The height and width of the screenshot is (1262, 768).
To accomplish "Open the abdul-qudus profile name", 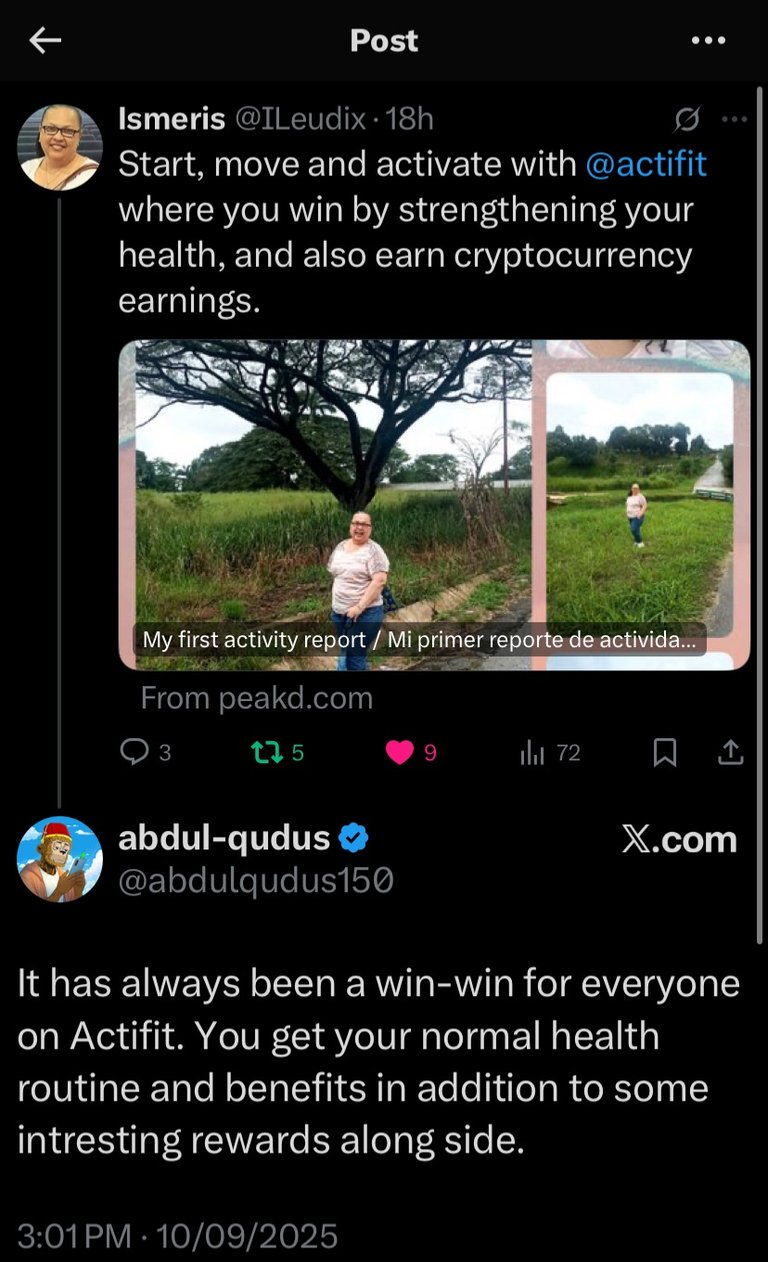I will click(x=224, y=837).
